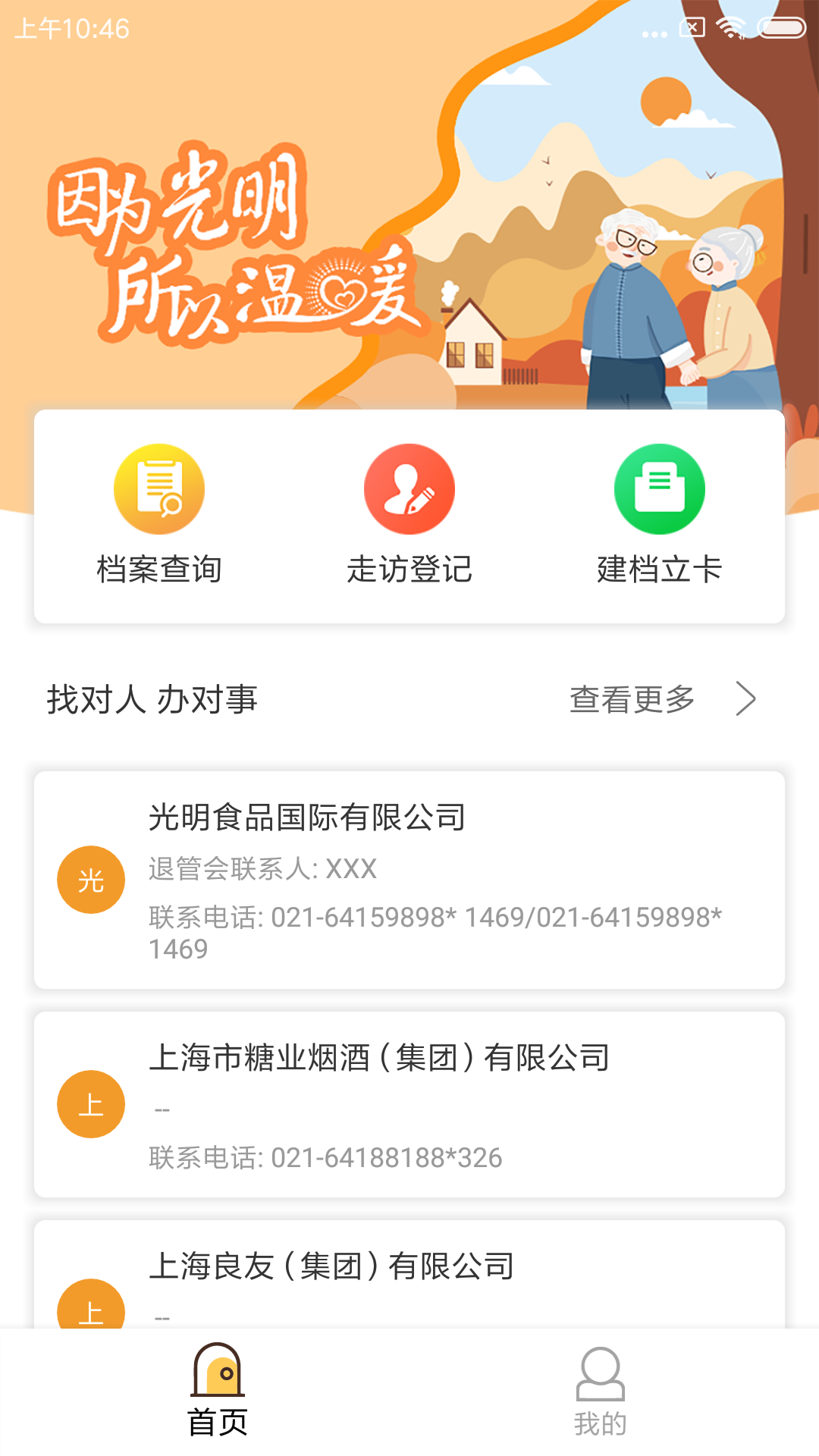Select the 档案查询 archive search icon
The width and height of the screenshot is (819, 1456).
pyautogui.click(x=158, y=488)
